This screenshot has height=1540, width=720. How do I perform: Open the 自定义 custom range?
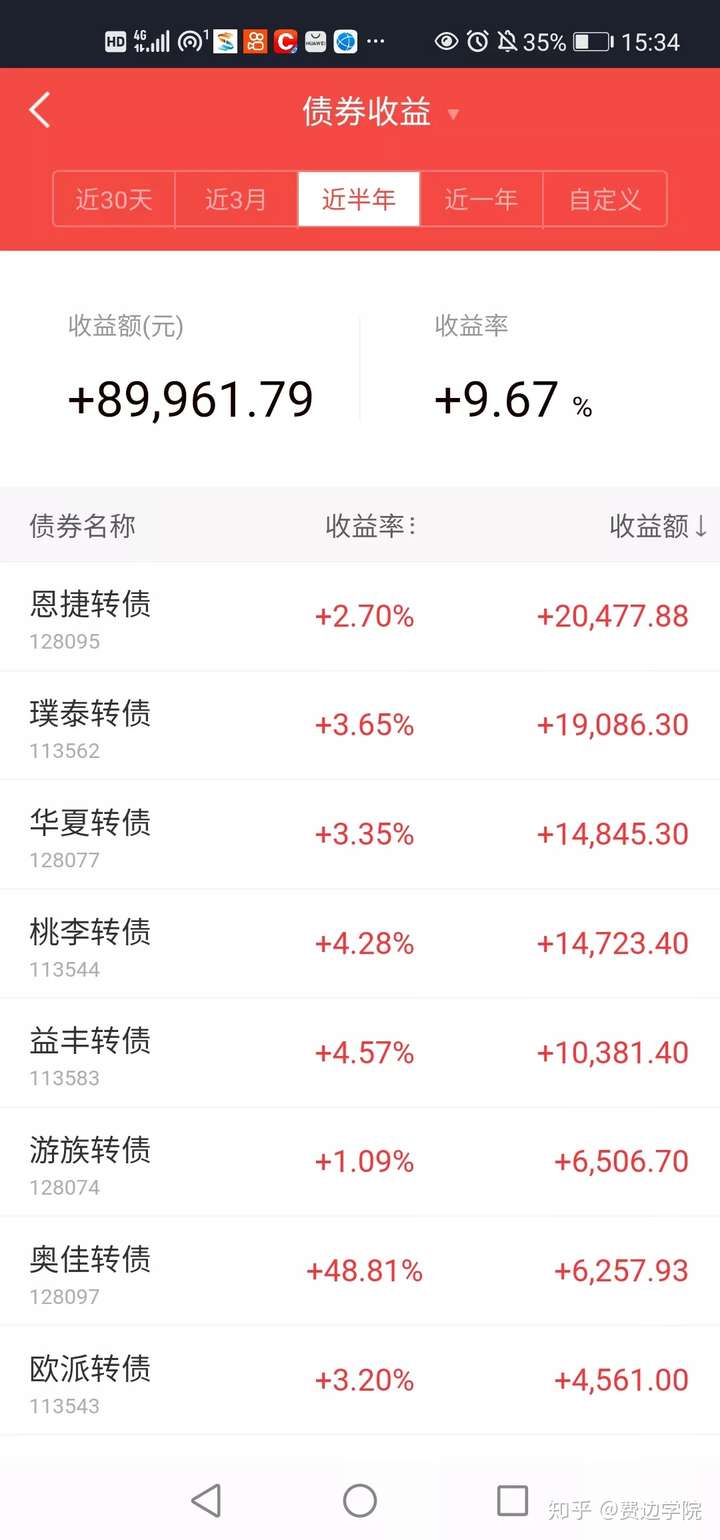tap(605, 199)
